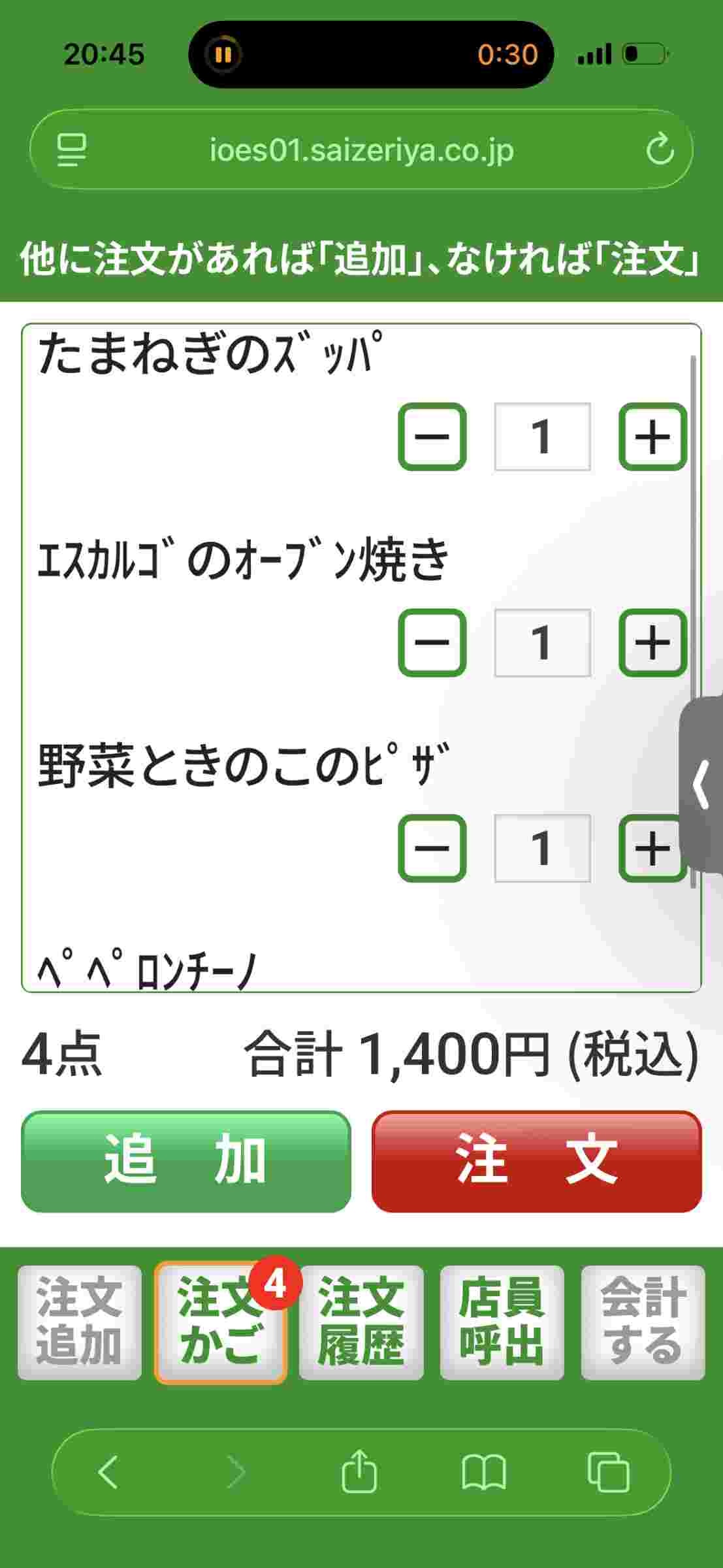The image size is (723, 1568).
Task: Open page settings icon in address bar
Action: pos(71,150)
